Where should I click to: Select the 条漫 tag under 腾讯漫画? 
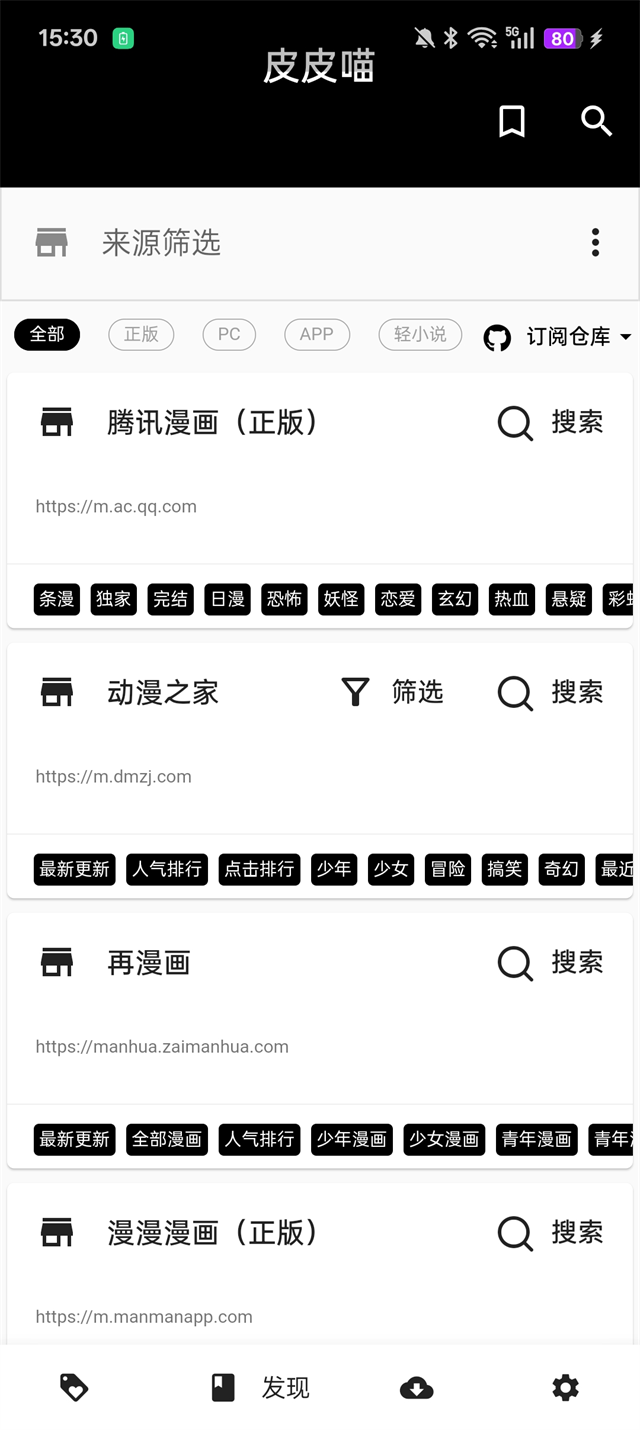tap(57, 599)
